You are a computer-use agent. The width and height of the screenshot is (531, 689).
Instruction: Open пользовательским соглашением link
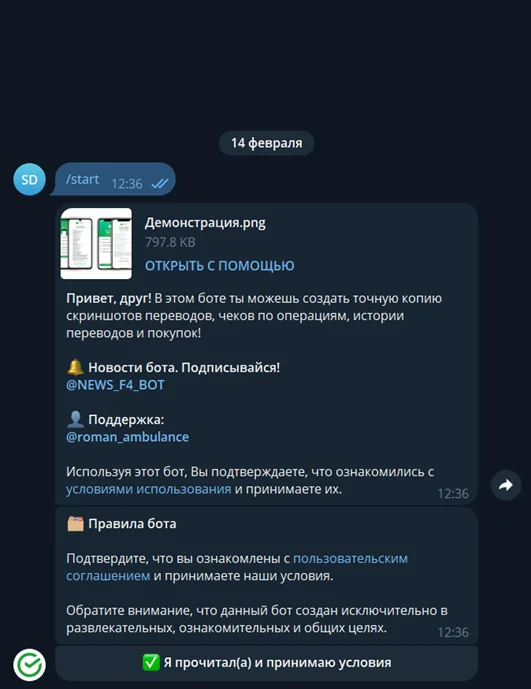pyautogui.click(x=237, y=567)
